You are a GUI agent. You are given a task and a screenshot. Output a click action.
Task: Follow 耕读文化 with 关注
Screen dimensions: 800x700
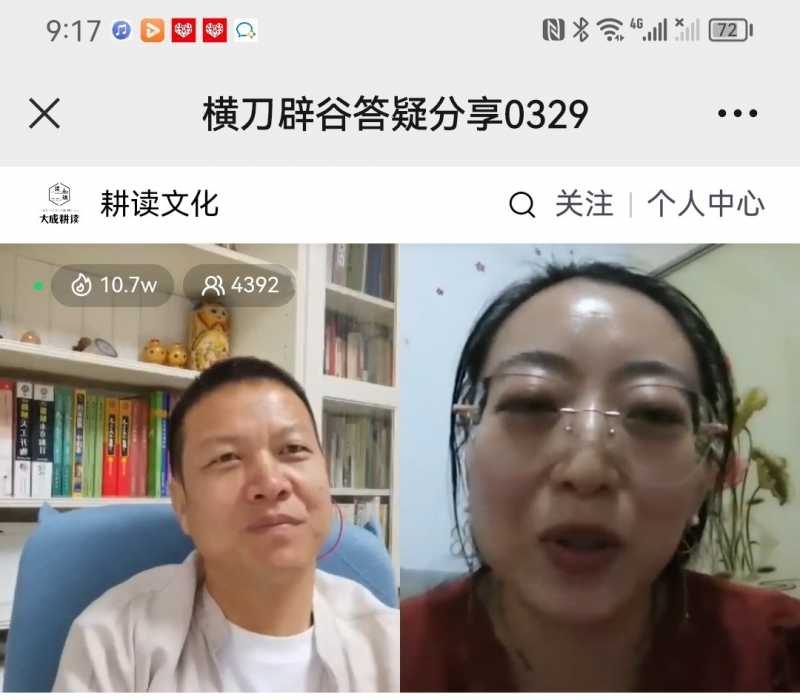point(584,205)
